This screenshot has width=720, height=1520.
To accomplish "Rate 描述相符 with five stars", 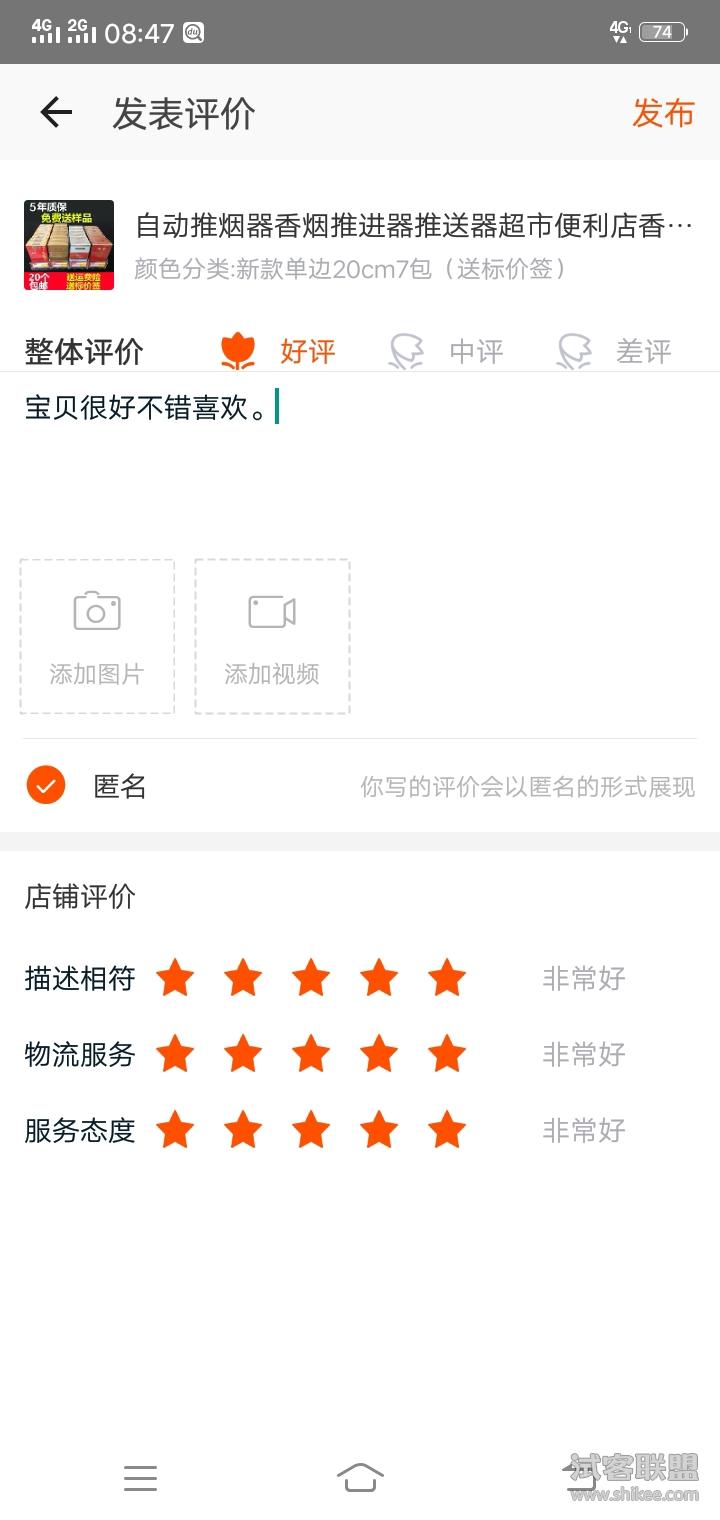I will point(447,978).
